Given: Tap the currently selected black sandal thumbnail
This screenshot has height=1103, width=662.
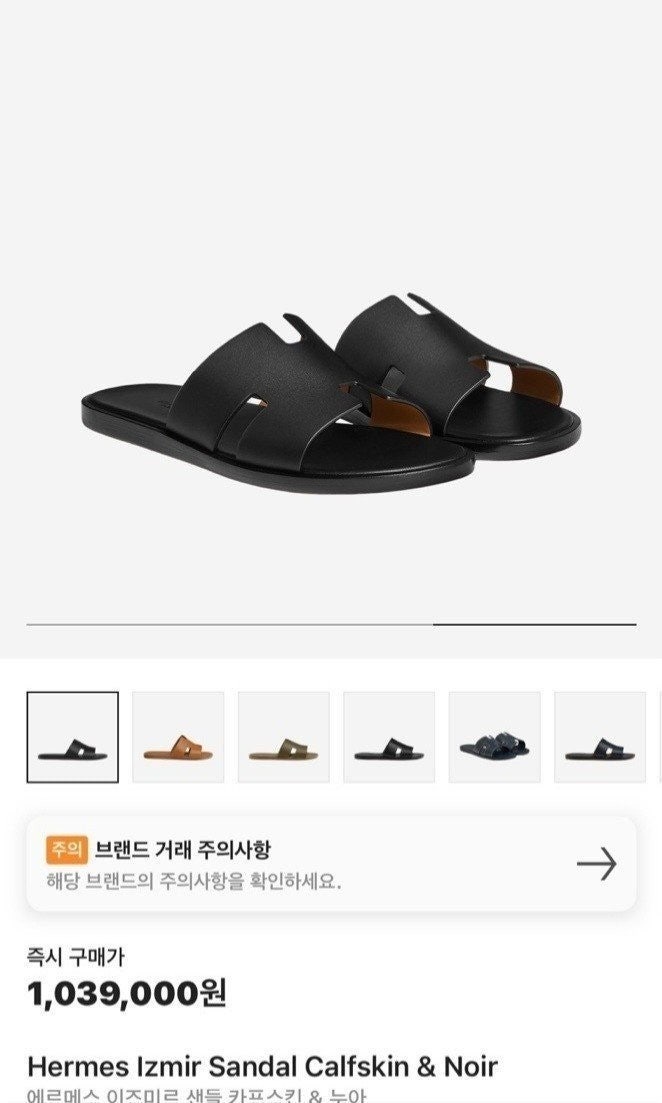Looking at the screenshot, I should click(x=72, y=737).
